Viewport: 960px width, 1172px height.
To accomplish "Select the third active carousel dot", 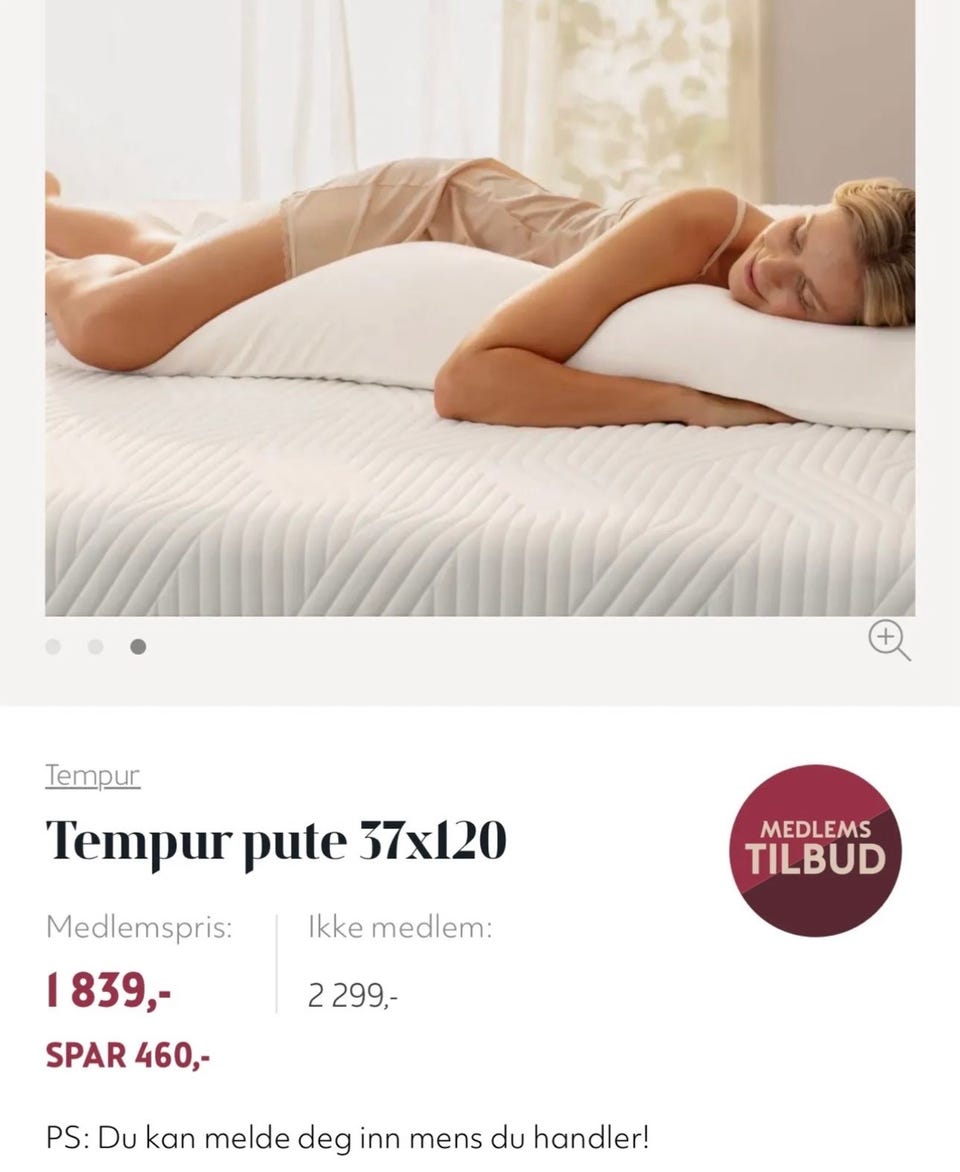I will pos(139,647).
